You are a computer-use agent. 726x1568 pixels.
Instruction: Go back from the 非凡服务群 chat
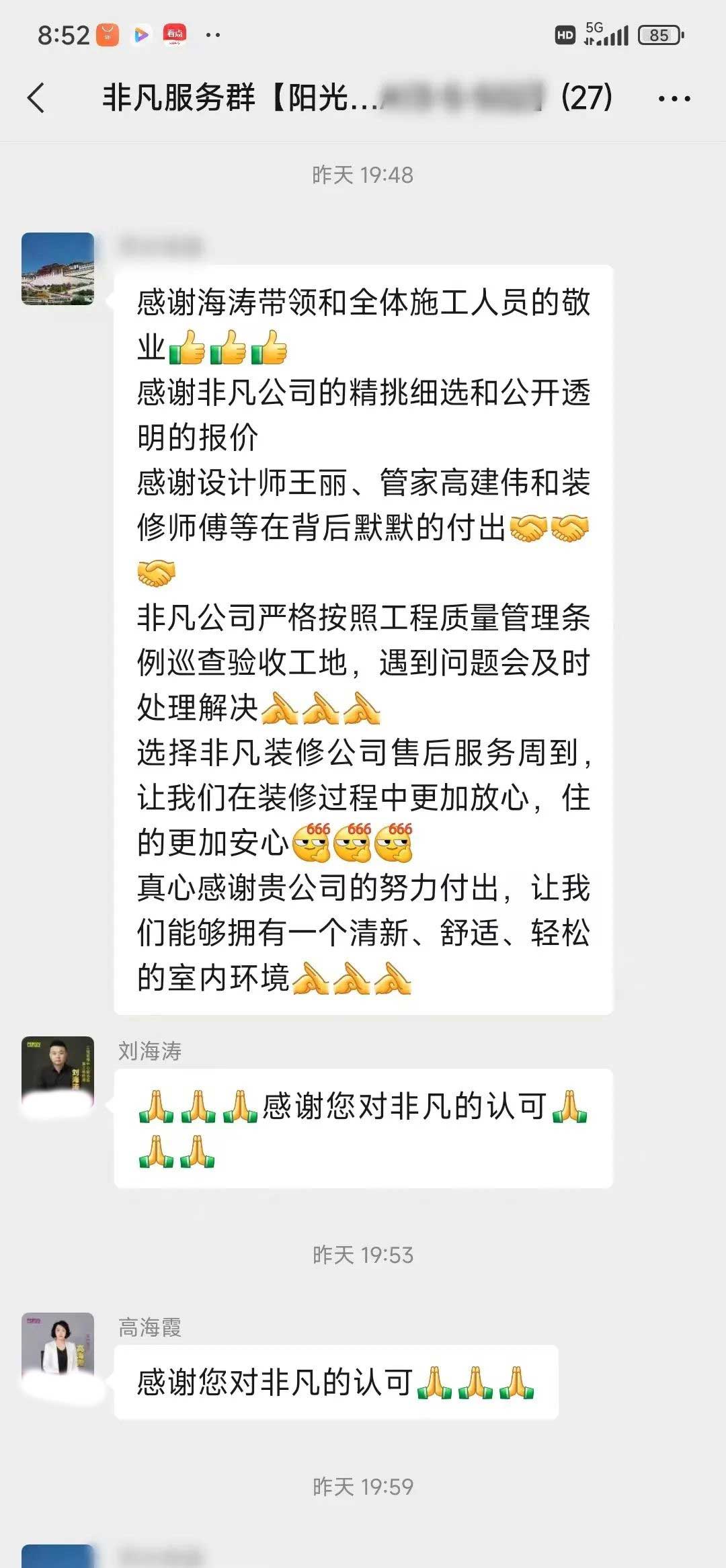[37, 98]
